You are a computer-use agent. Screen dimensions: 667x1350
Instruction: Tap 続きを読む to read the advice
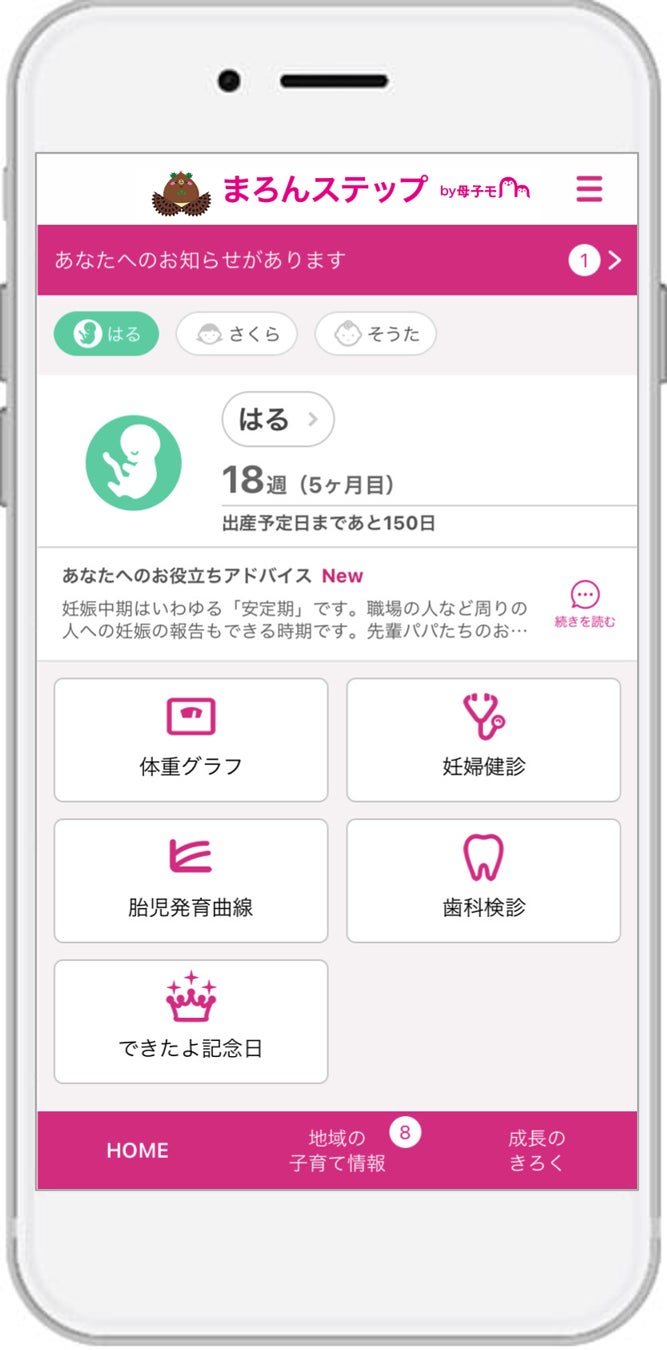(x=585, y=605)
